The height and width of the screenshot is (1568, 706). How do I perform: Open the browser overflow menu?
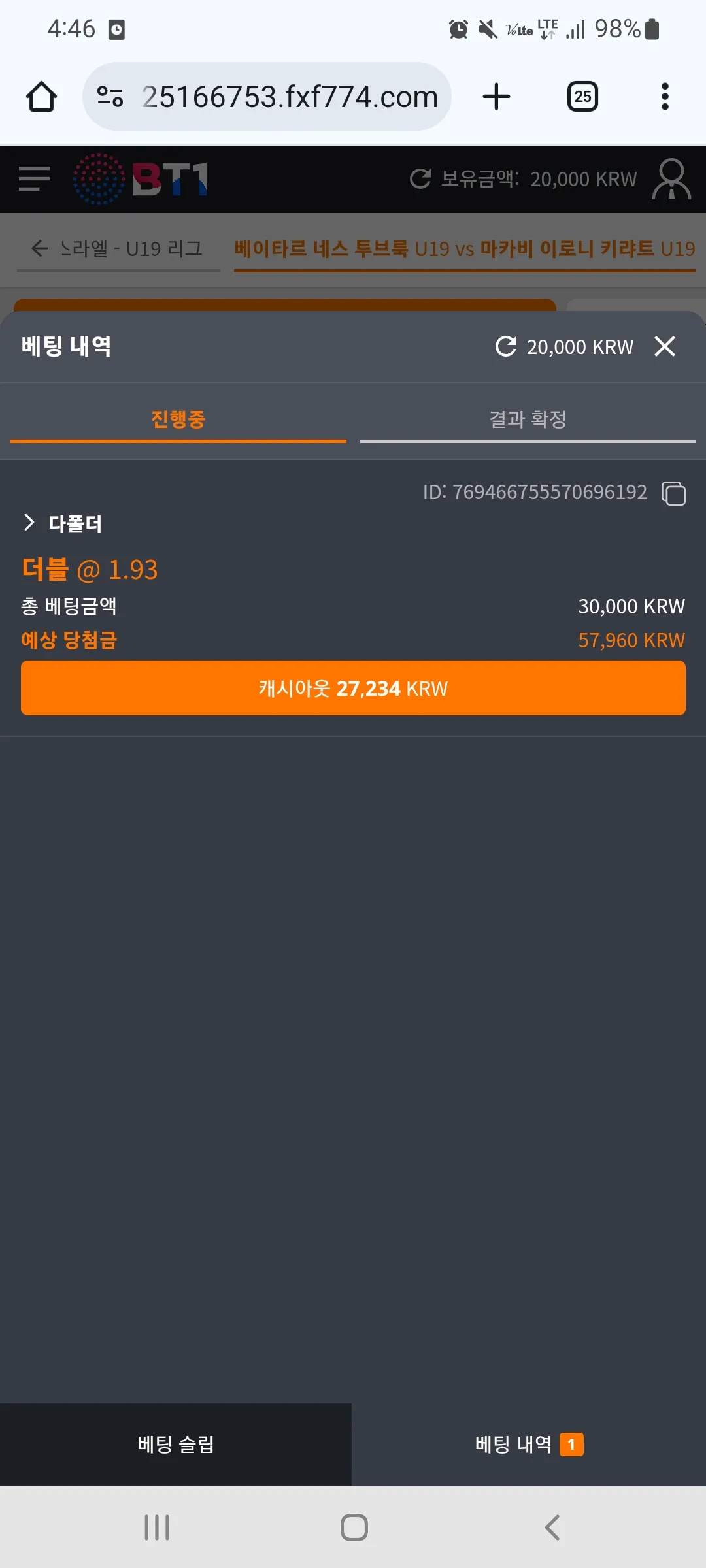[x=665, y=97]
